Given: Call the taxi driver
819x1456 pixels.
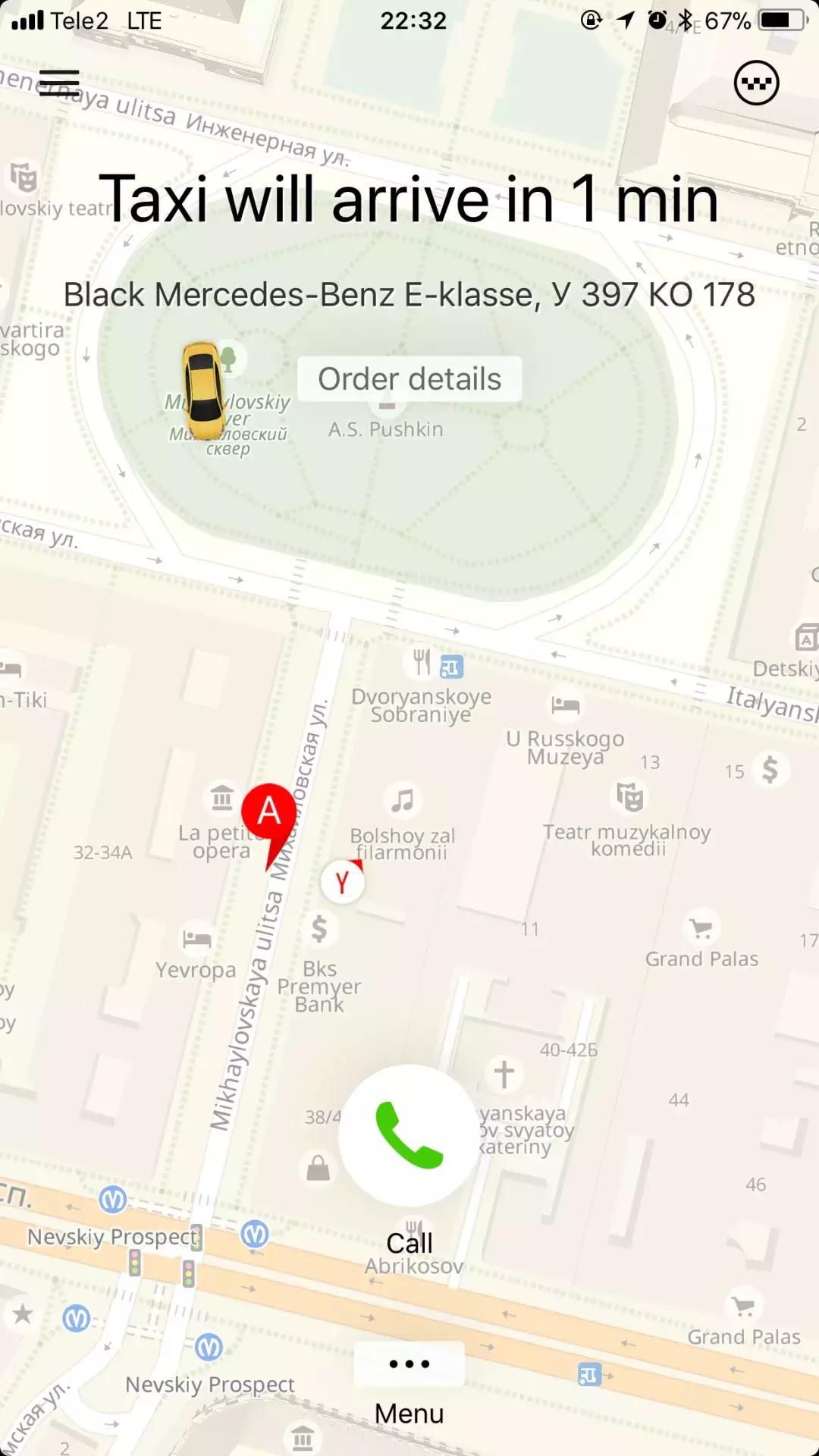Looking at the screenshot, I should click(409, 1134).
